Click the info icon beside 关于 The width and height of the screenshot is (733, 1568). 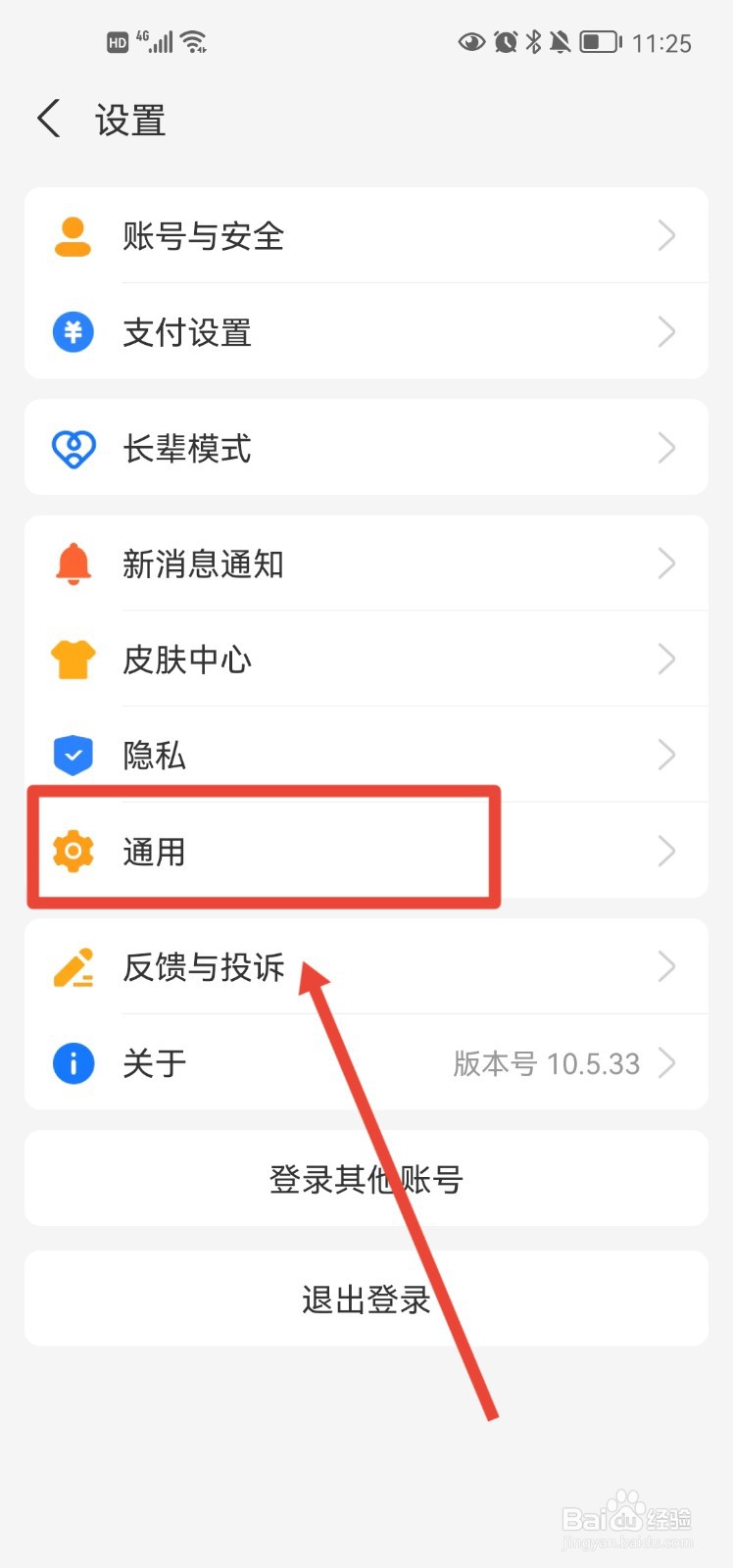pyautogui.click(x=72, y=1062)
